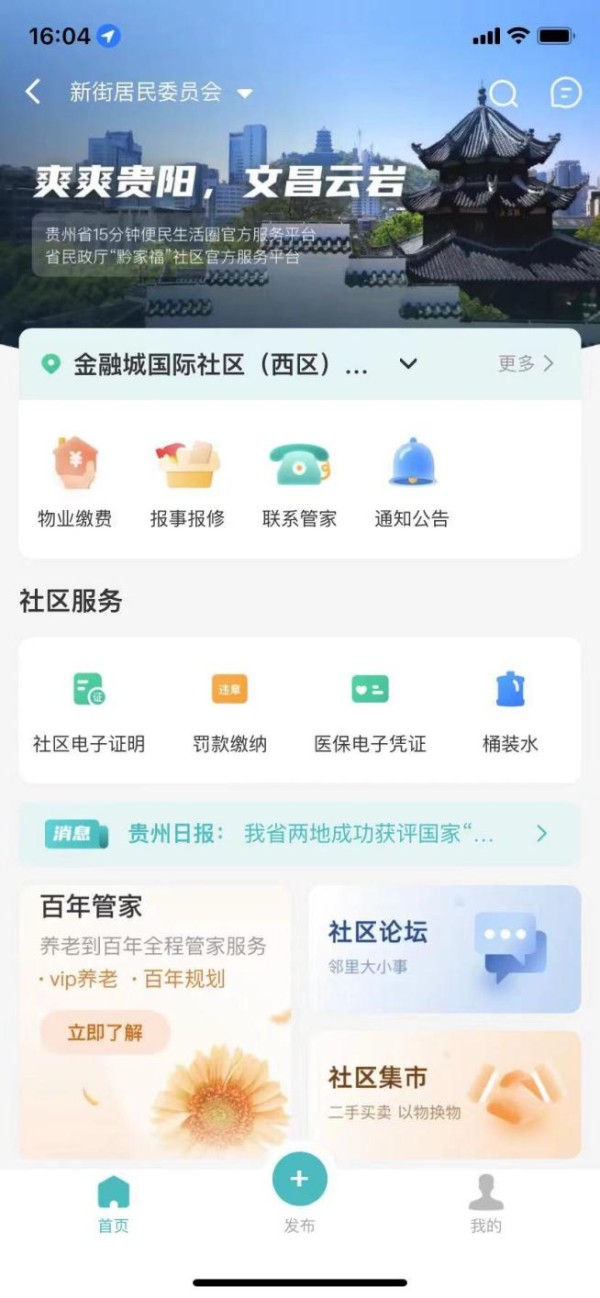This screenshot has height=1298, width=600.
Task: Tap 更多 to see more services
Action: (x=525, y=364)
